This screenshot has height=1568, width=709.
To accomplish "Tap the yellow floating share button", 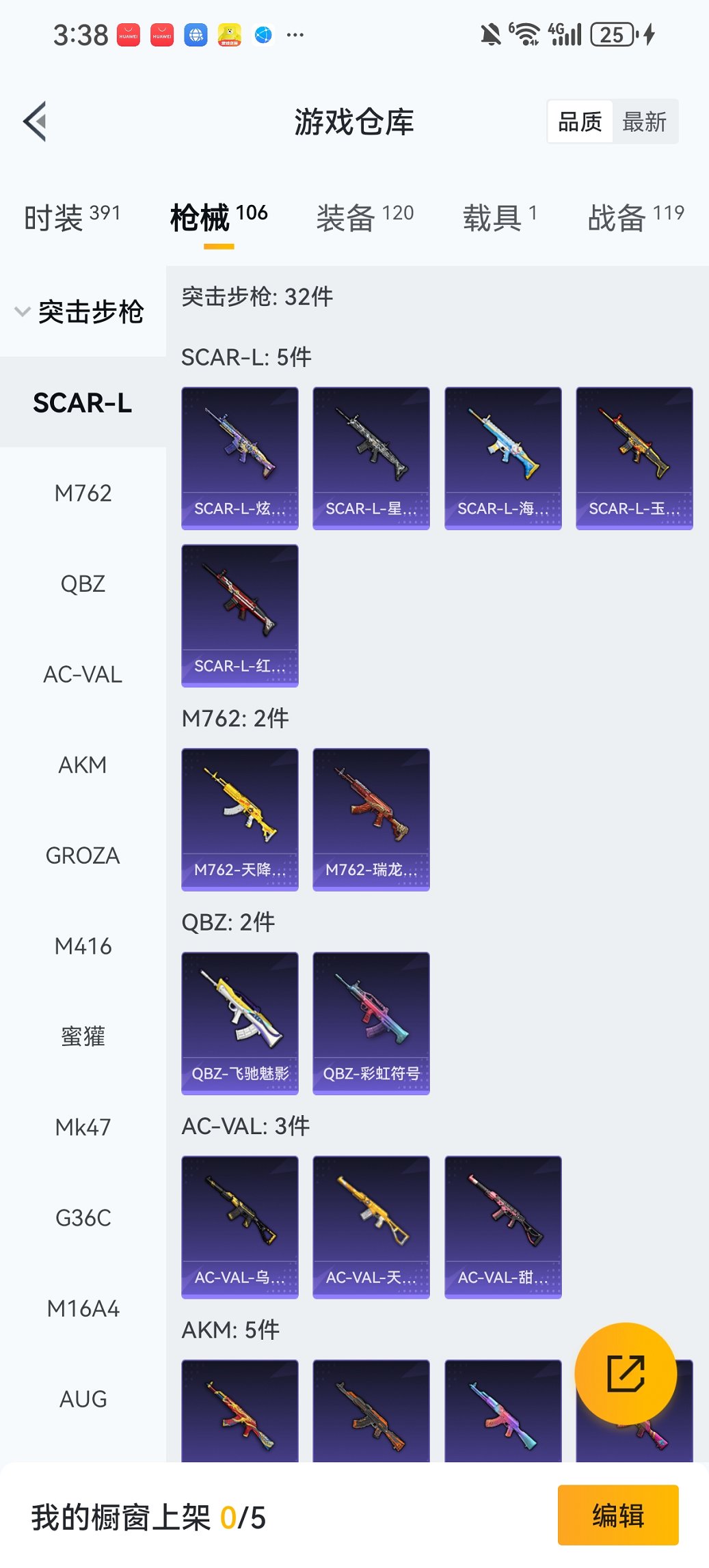I will coord(626,1373).
